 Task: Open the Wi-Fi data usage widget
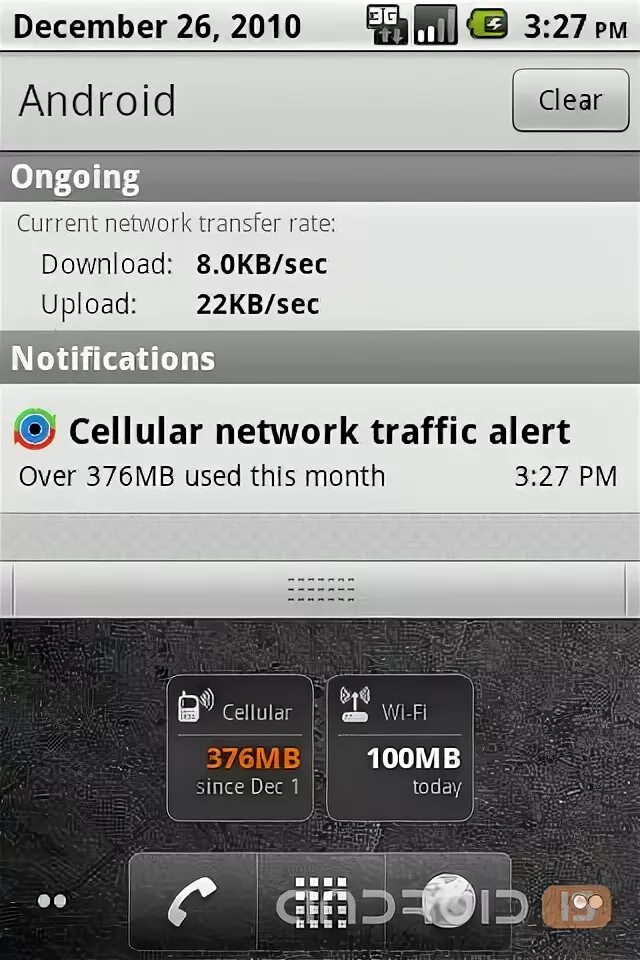[x=400, y=747]
